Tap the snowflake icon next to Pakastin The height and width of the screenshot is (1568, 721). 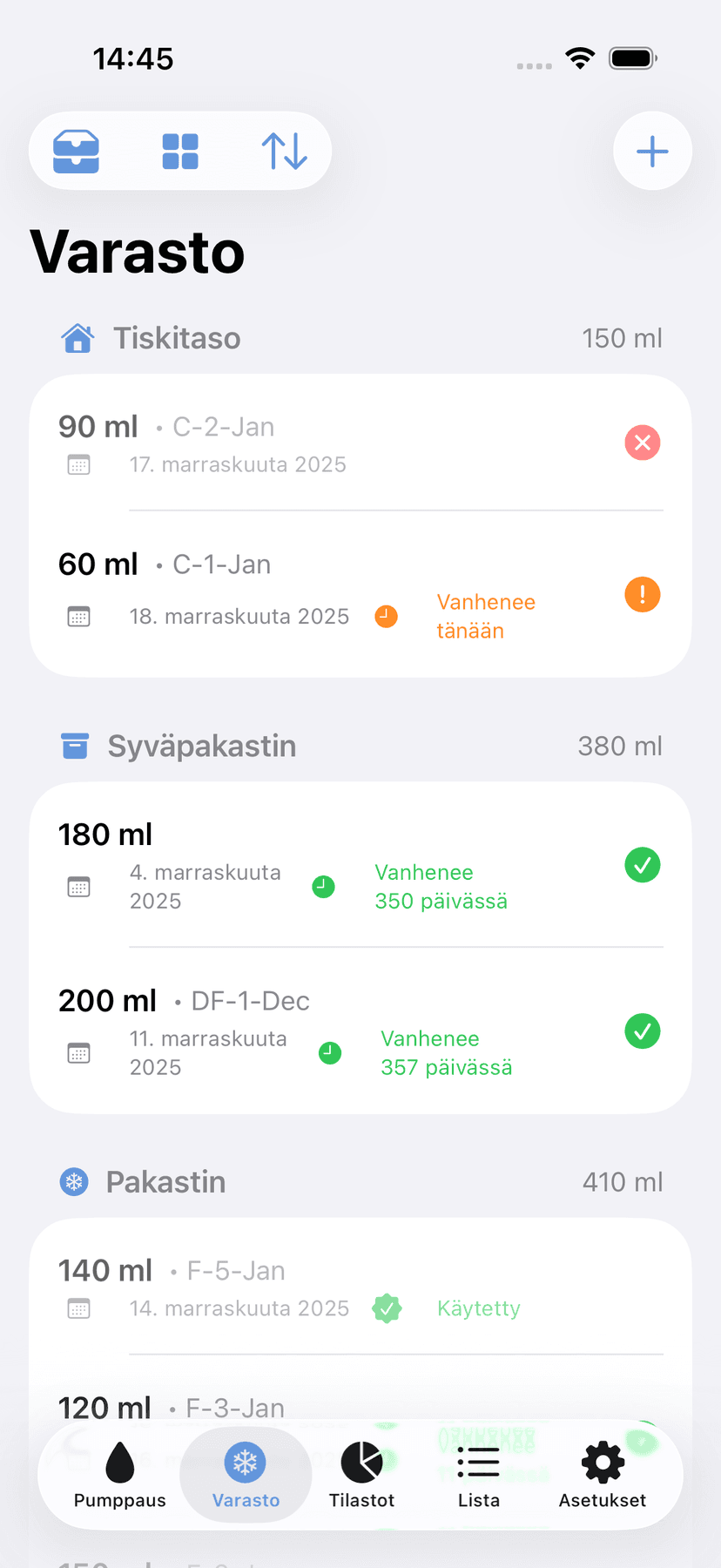[75, 1182]
